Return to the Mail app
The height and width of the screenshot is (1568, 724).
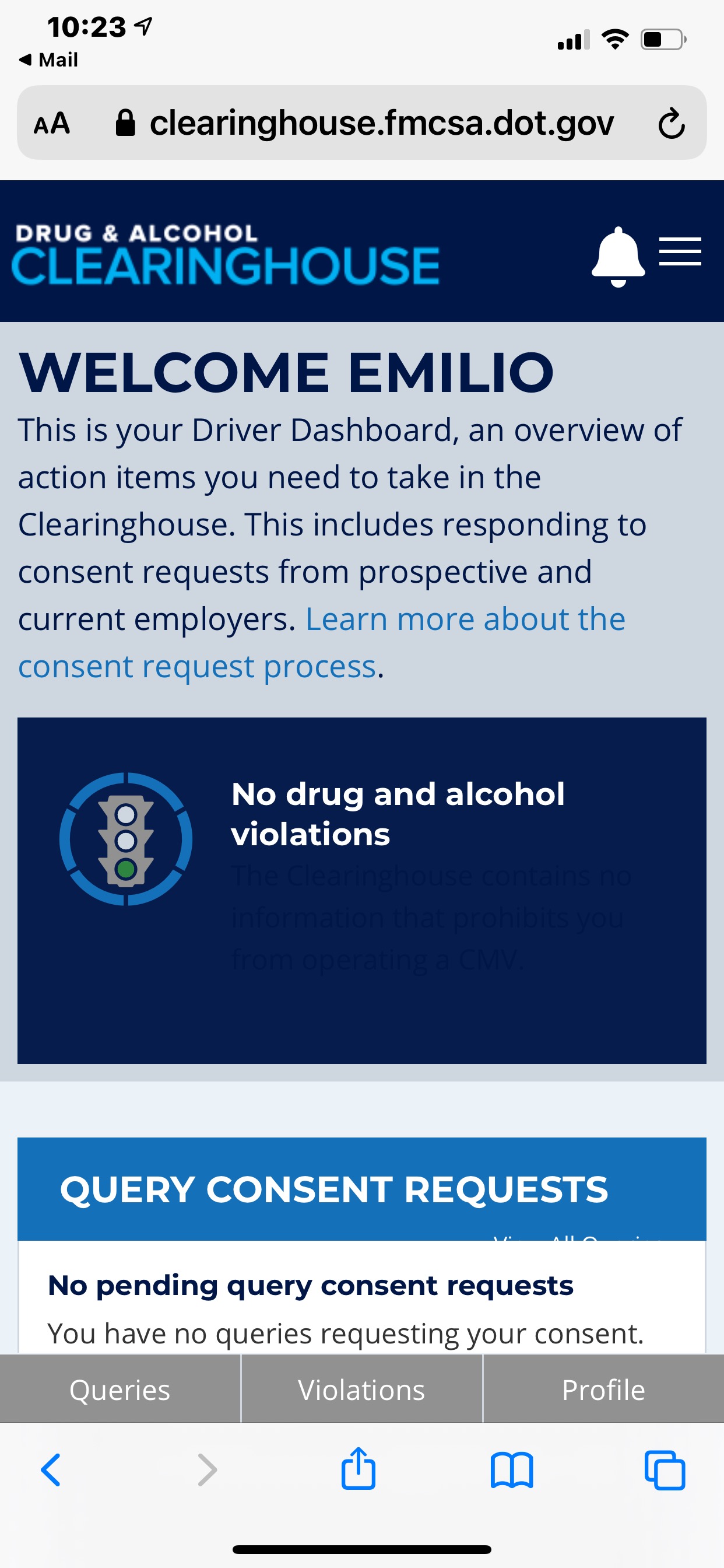click(48, 60)
